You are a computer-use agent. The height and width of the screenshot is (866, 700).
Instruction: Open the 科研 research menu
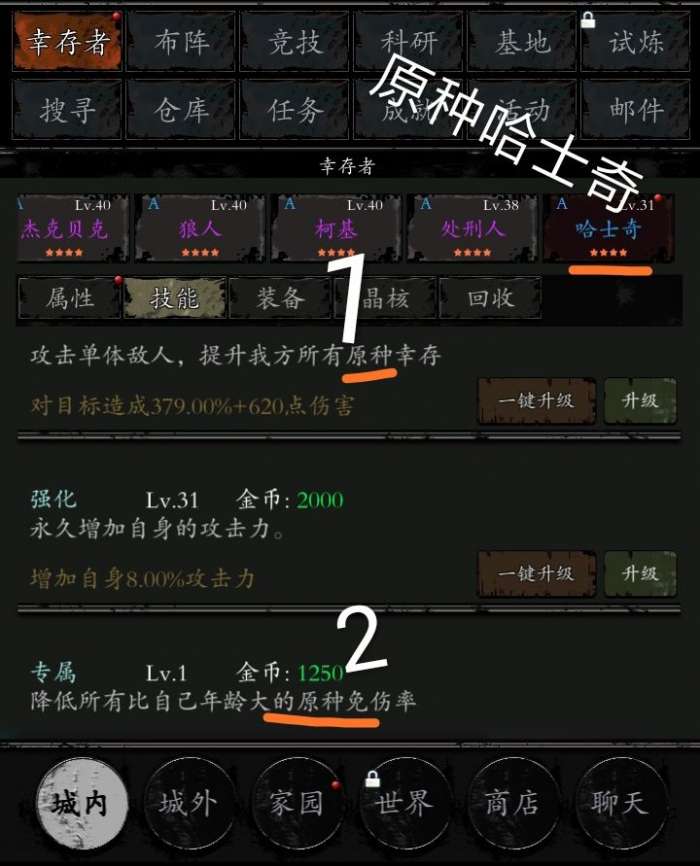tap(408, 42)
